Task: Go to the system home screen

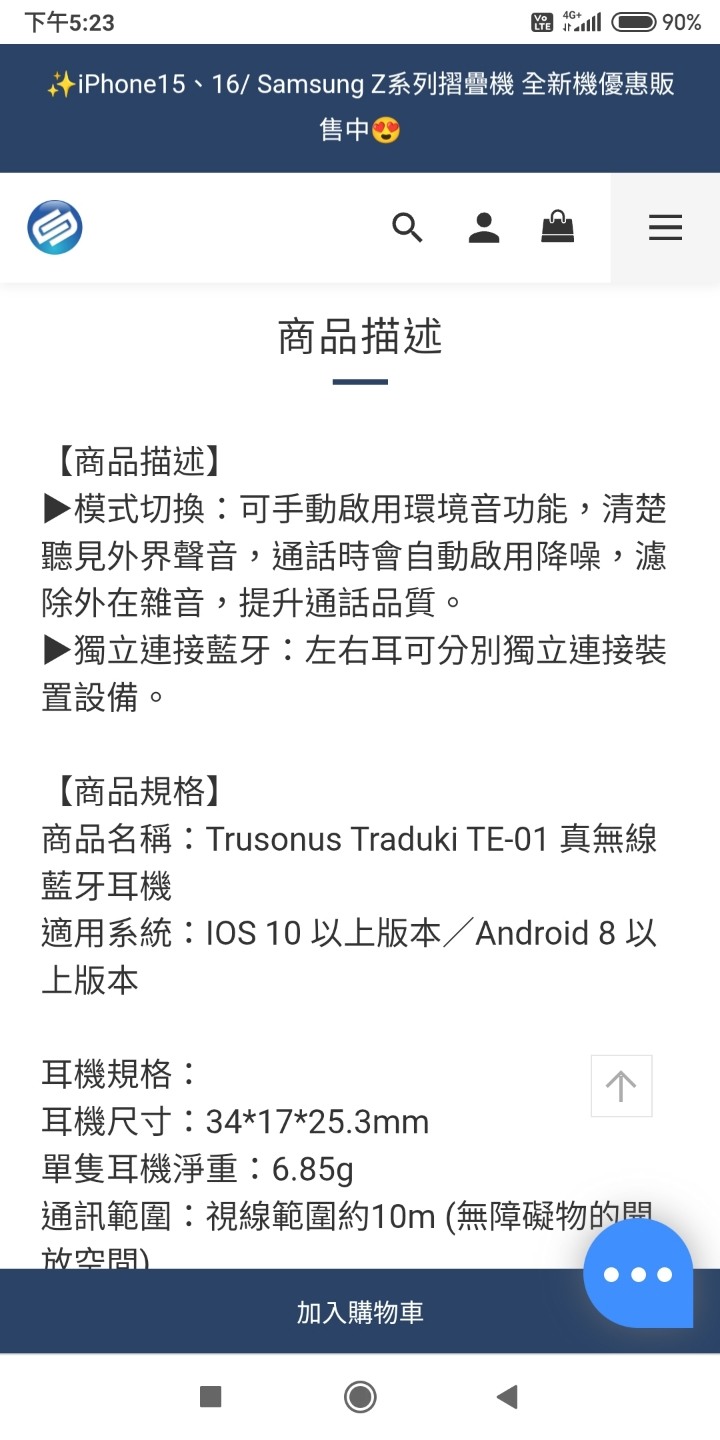Action: coord(360,1397)
